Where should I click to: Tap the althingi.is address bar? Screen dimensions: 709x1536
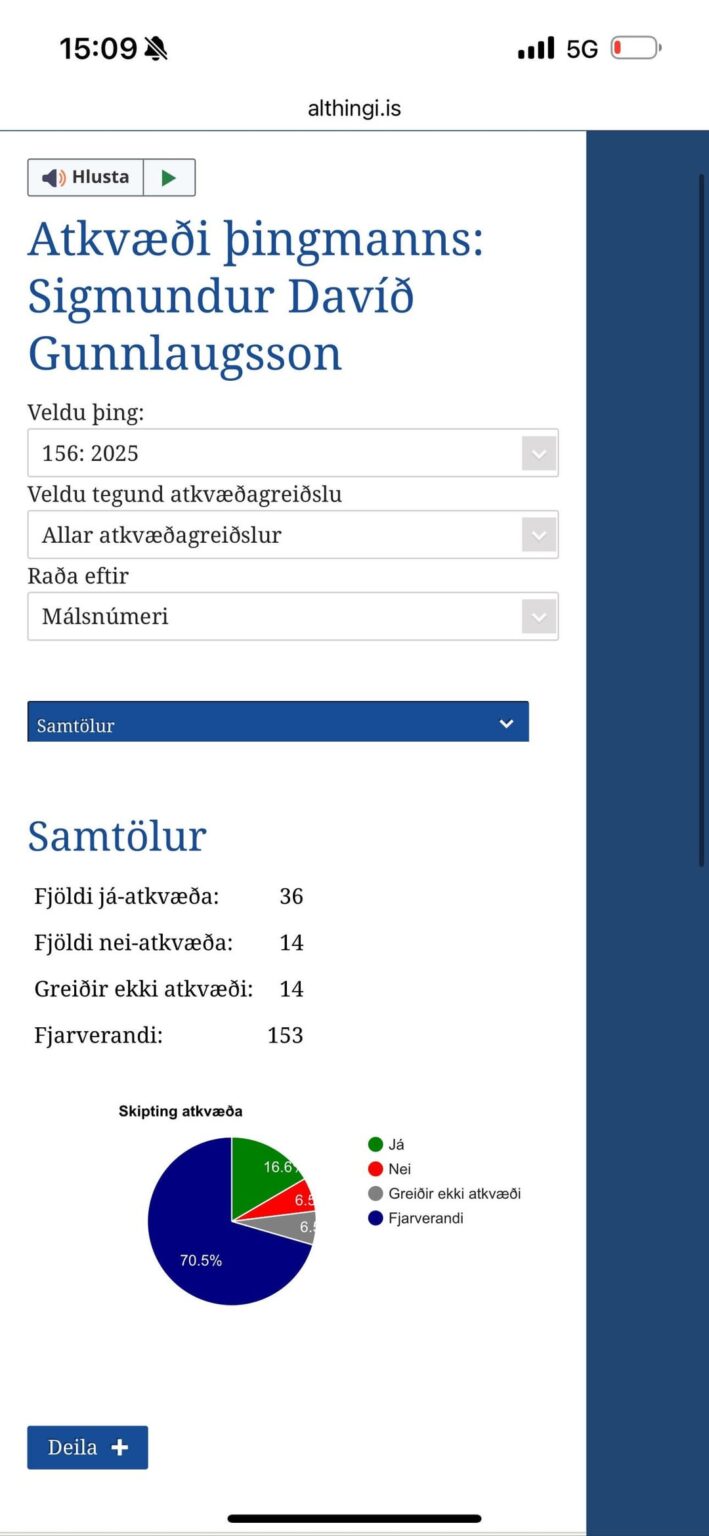354,108
